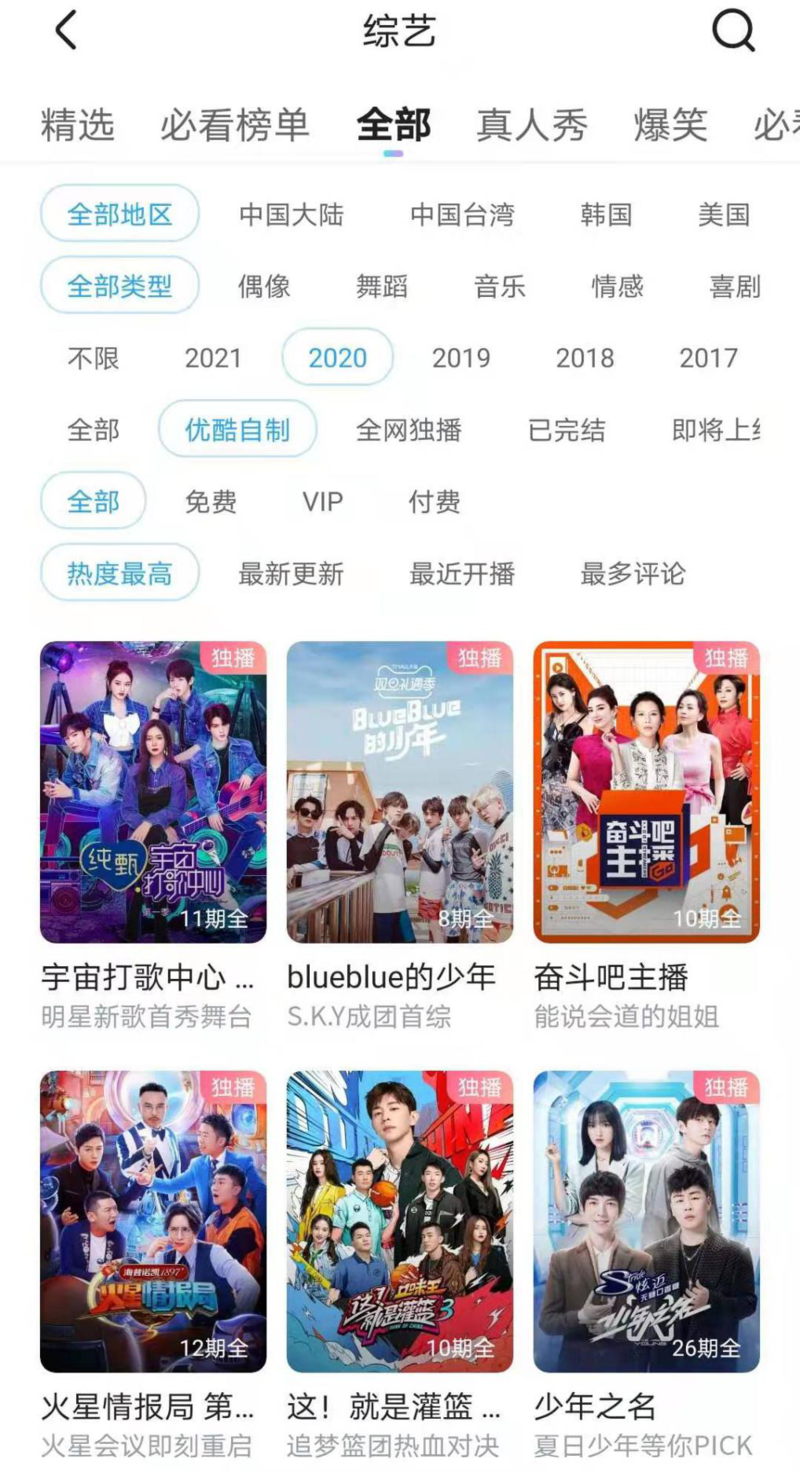Sort by 最多评论
This screenshot has height=1473, width=800.
pyautogui.click(x=633, y=574)
